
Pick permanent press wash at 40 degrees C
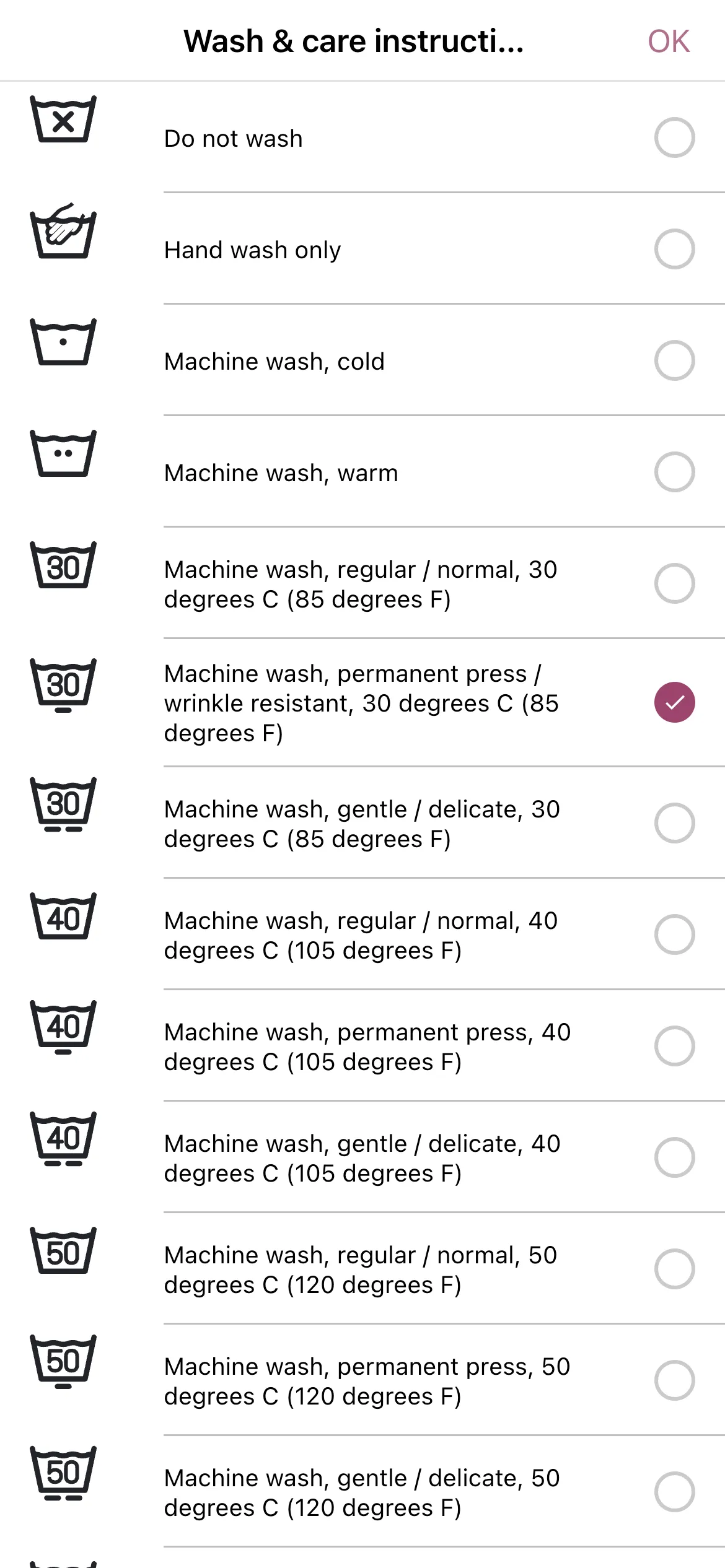point(674,1046)
